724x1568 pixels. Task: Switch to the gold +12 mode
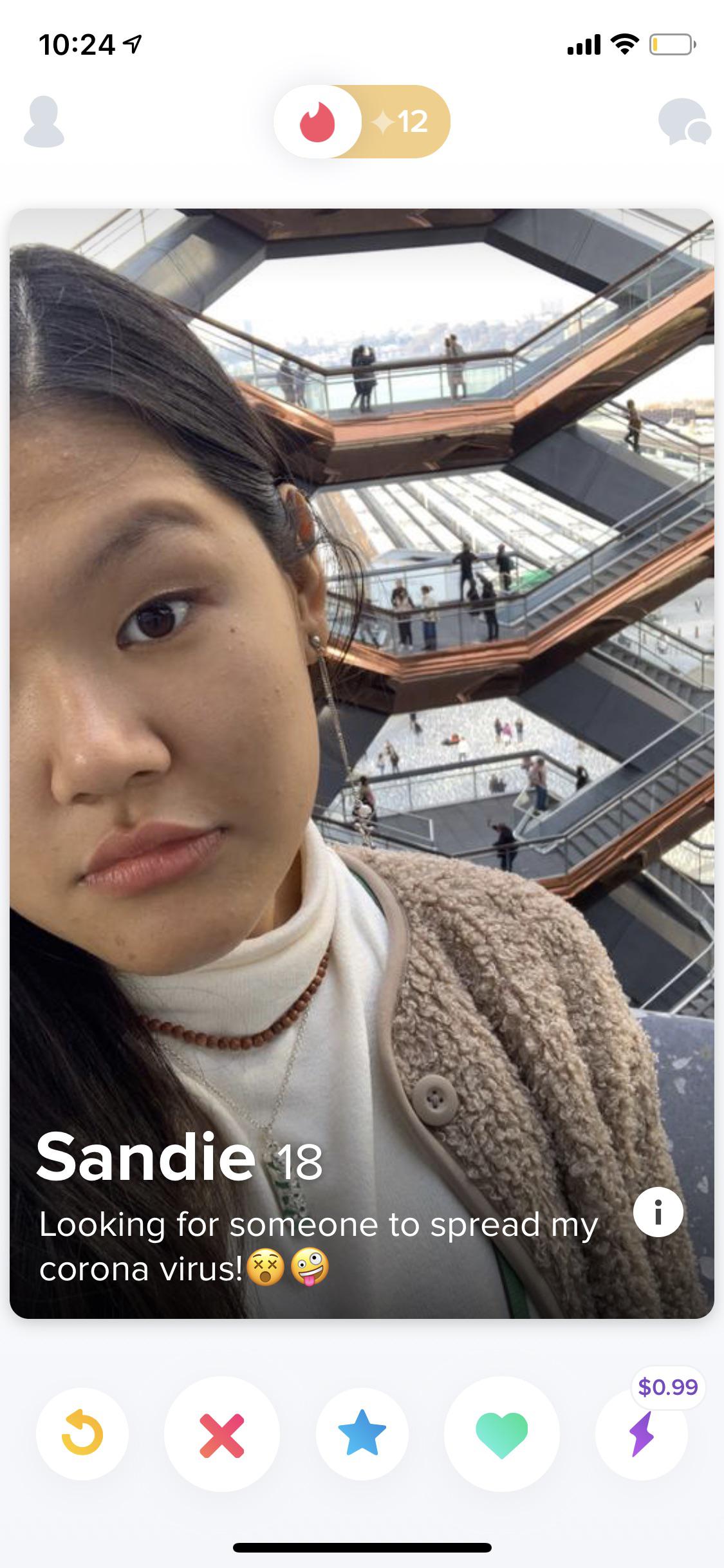tap(406, 122)
